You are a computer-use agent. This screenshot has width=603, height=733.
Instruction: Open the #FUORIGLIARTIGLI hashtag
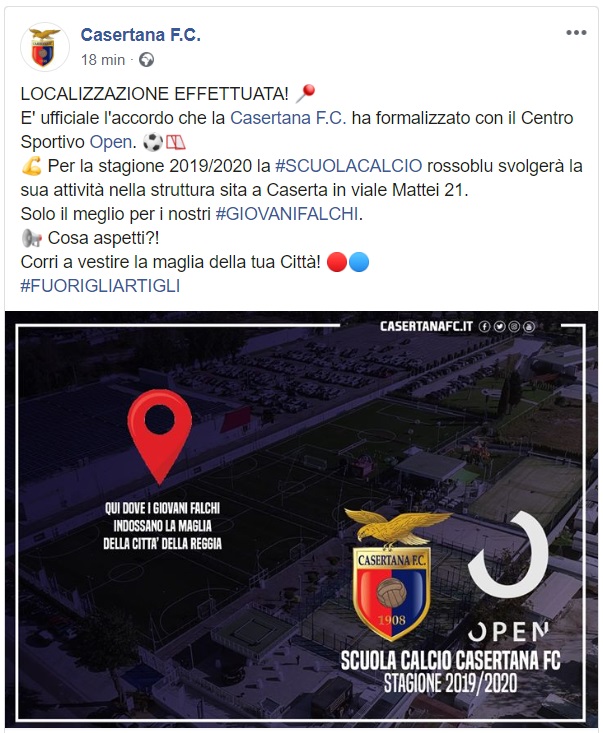[100, 285]
